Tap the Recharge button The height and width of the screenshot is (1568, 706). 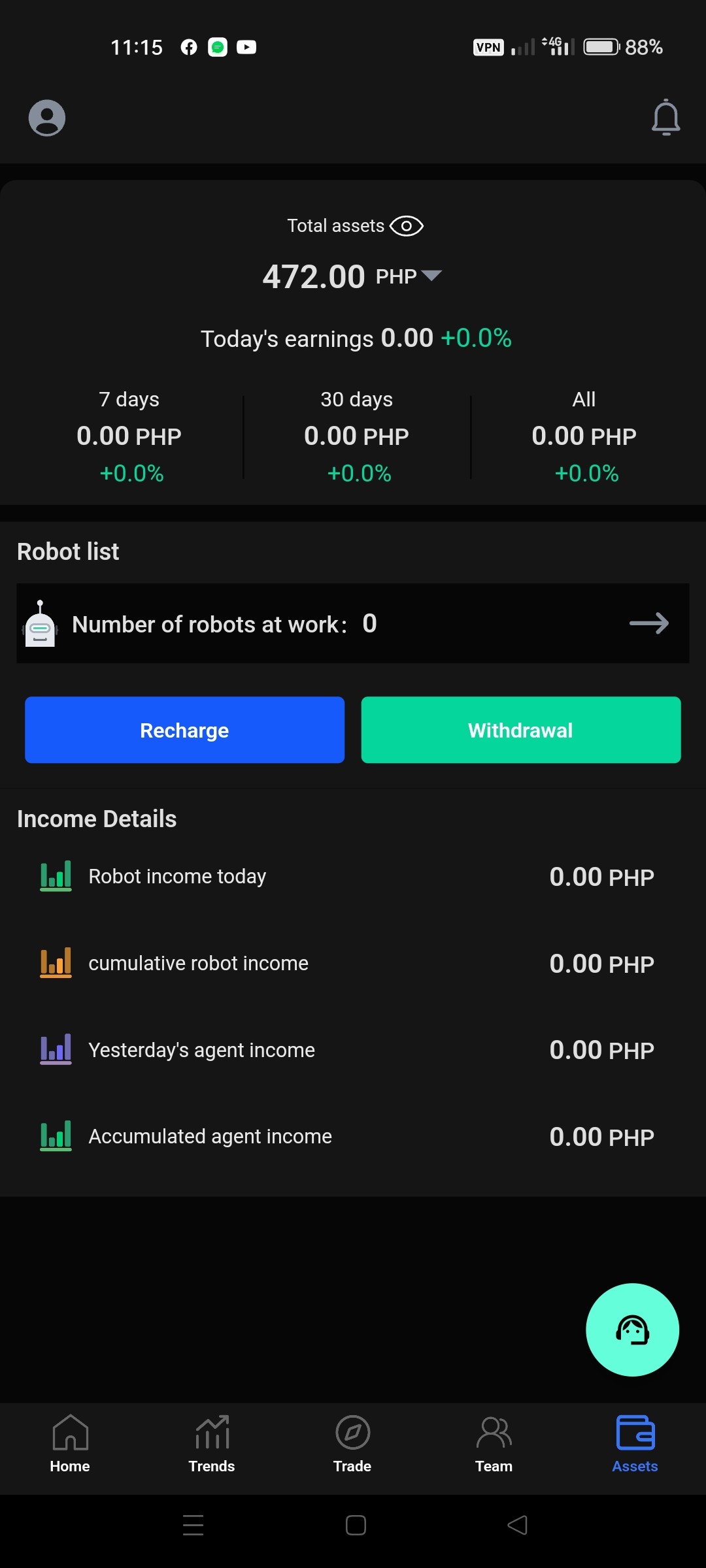pos(184,730)
